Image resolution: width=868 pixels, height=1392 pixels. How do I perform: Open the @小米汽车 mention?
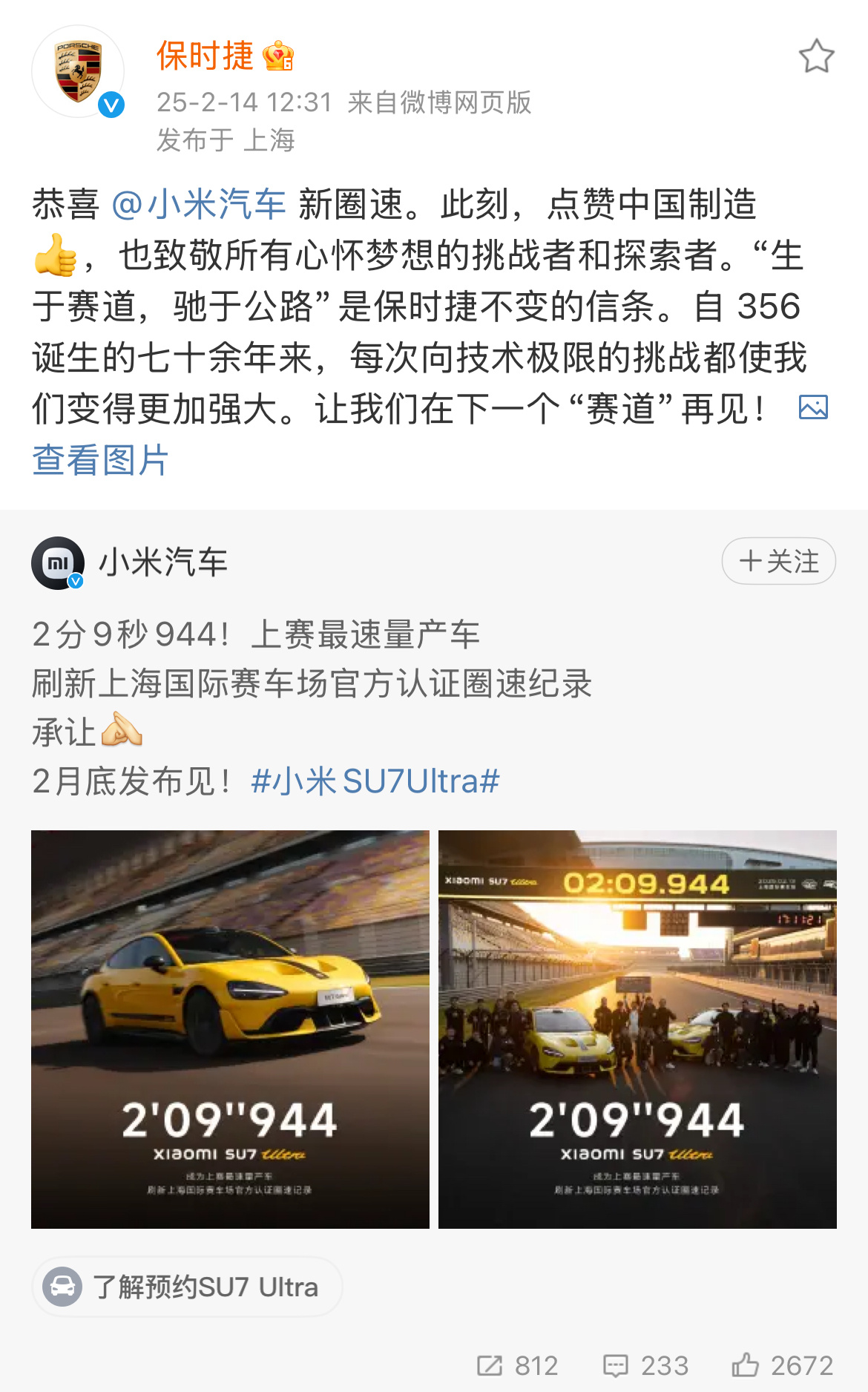199,204
